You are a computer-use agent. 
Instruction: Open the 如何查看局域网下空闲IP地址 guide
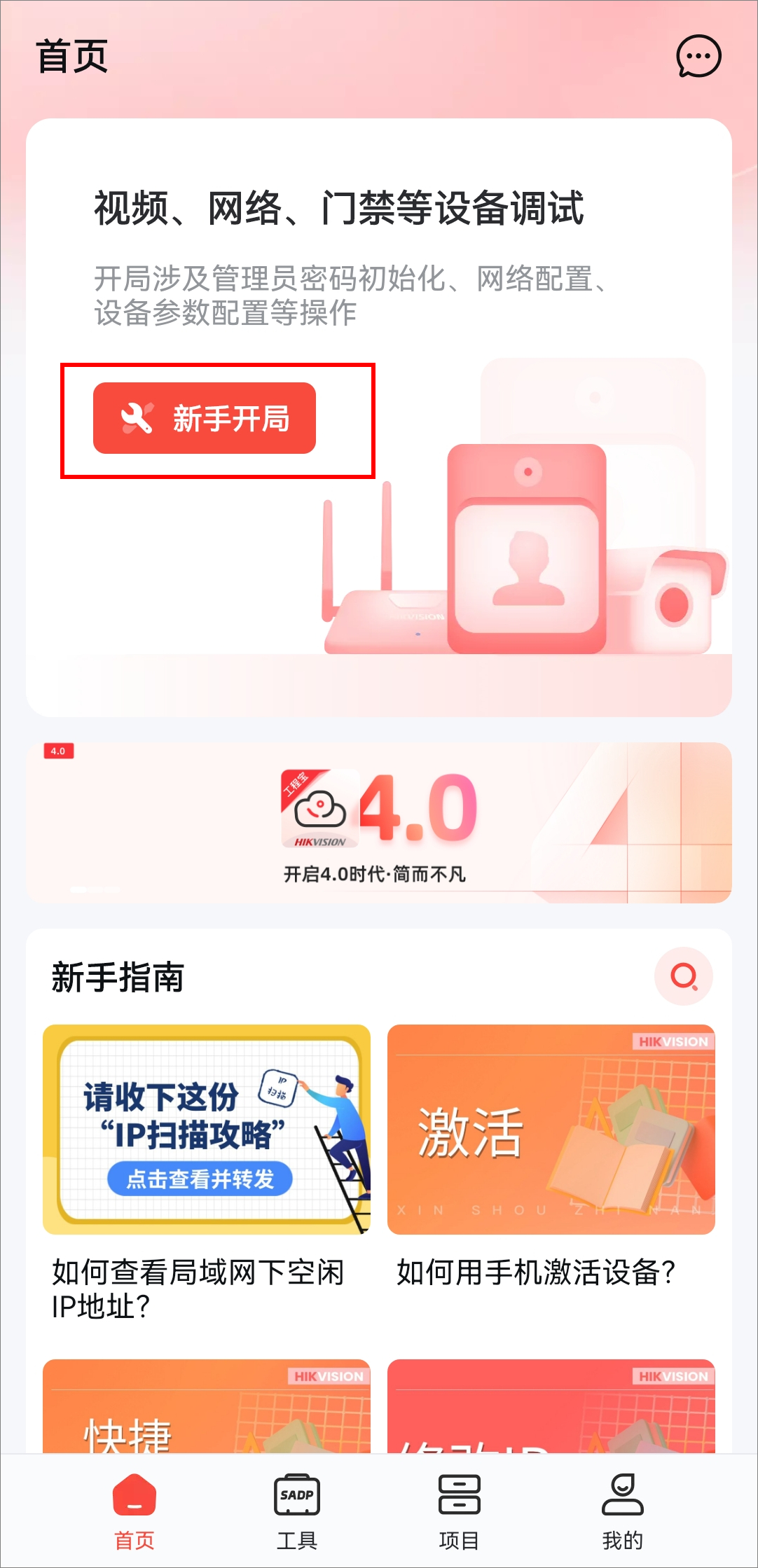coord(206,1129)
